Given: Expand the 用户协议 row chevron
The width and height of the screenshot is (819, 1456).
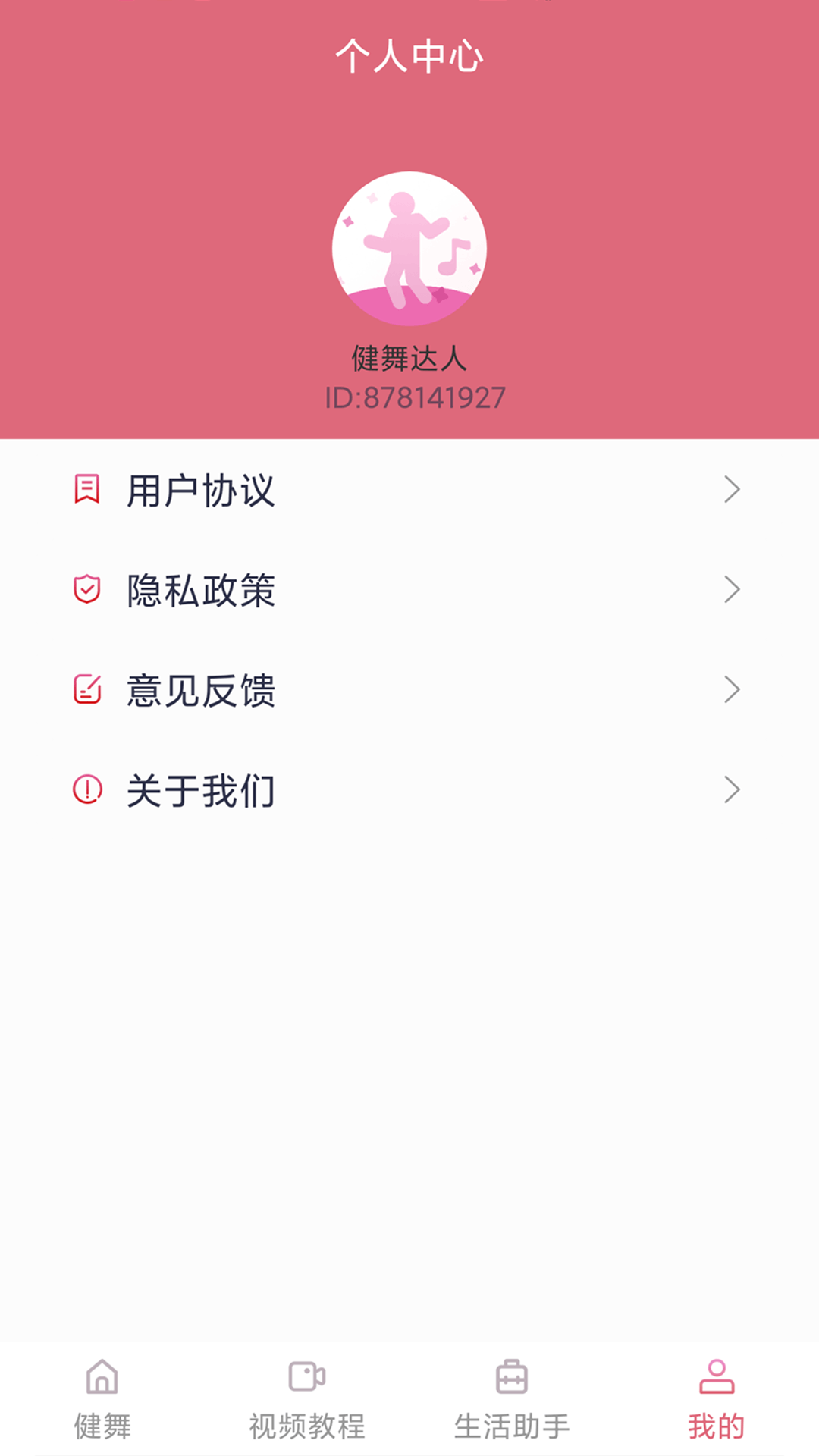Looking at the screenshot, I should coord(732,491).
